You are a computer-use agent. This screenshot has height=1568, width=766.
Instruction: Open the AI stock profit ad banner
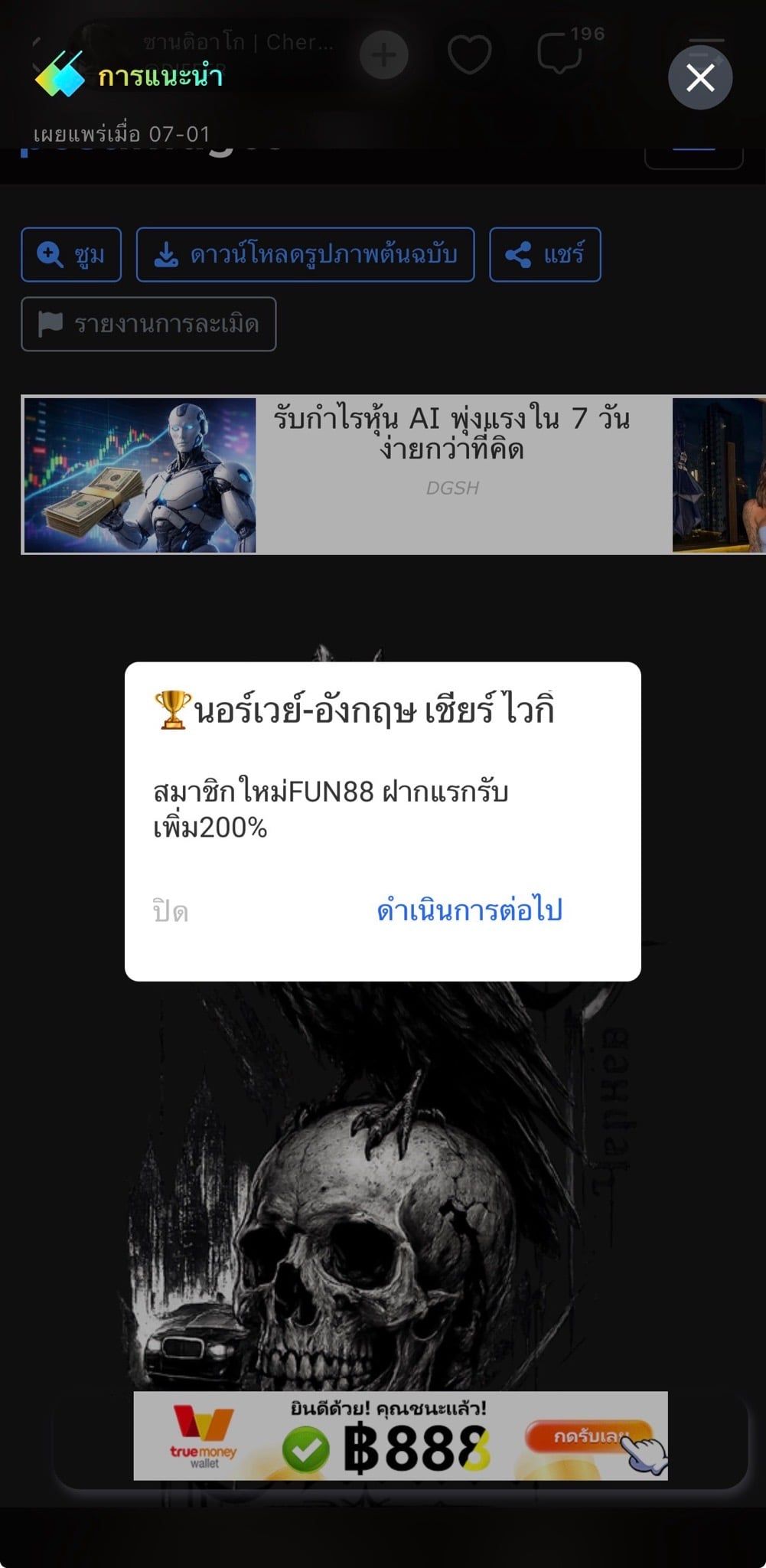[x=347, y=475]
